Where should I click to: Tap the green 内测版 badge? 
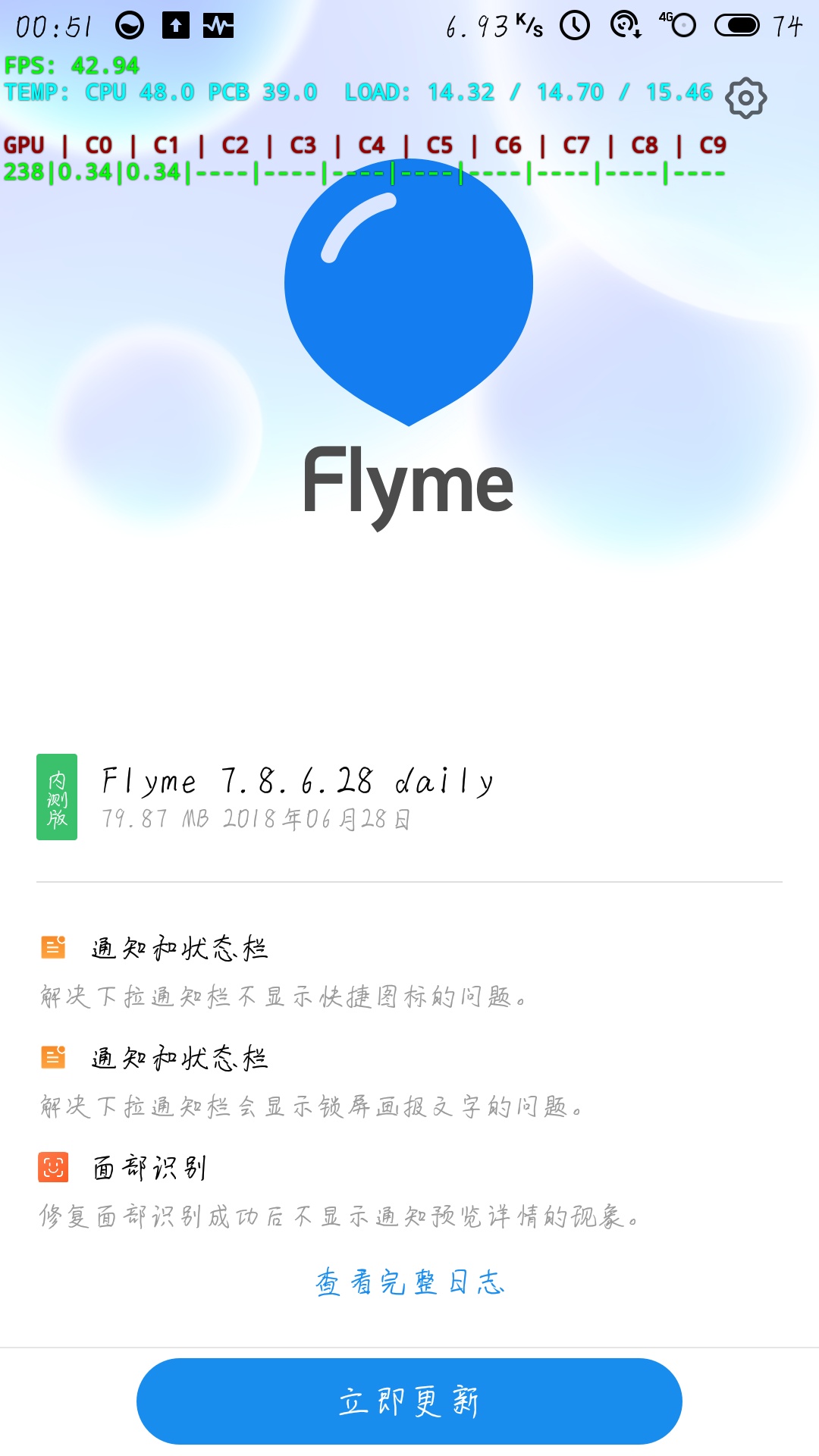57,799
